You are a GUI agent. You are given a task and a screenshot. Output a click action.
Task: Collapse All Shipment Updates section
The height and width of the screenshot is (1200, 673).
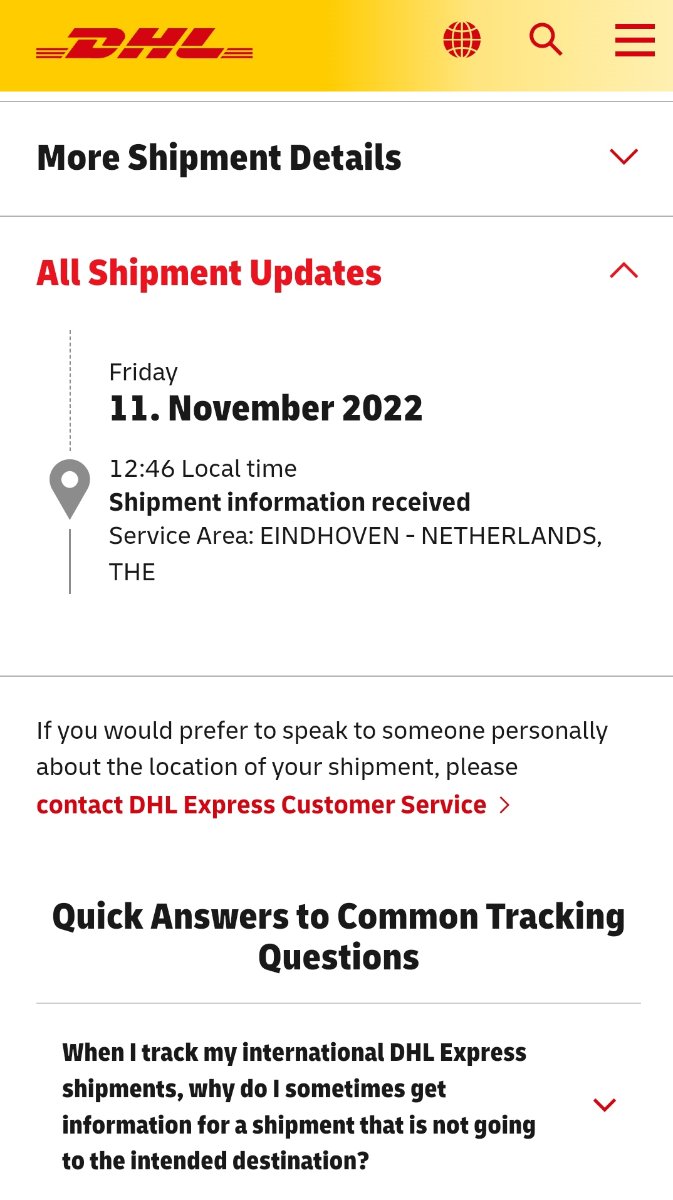click(623, 271)
